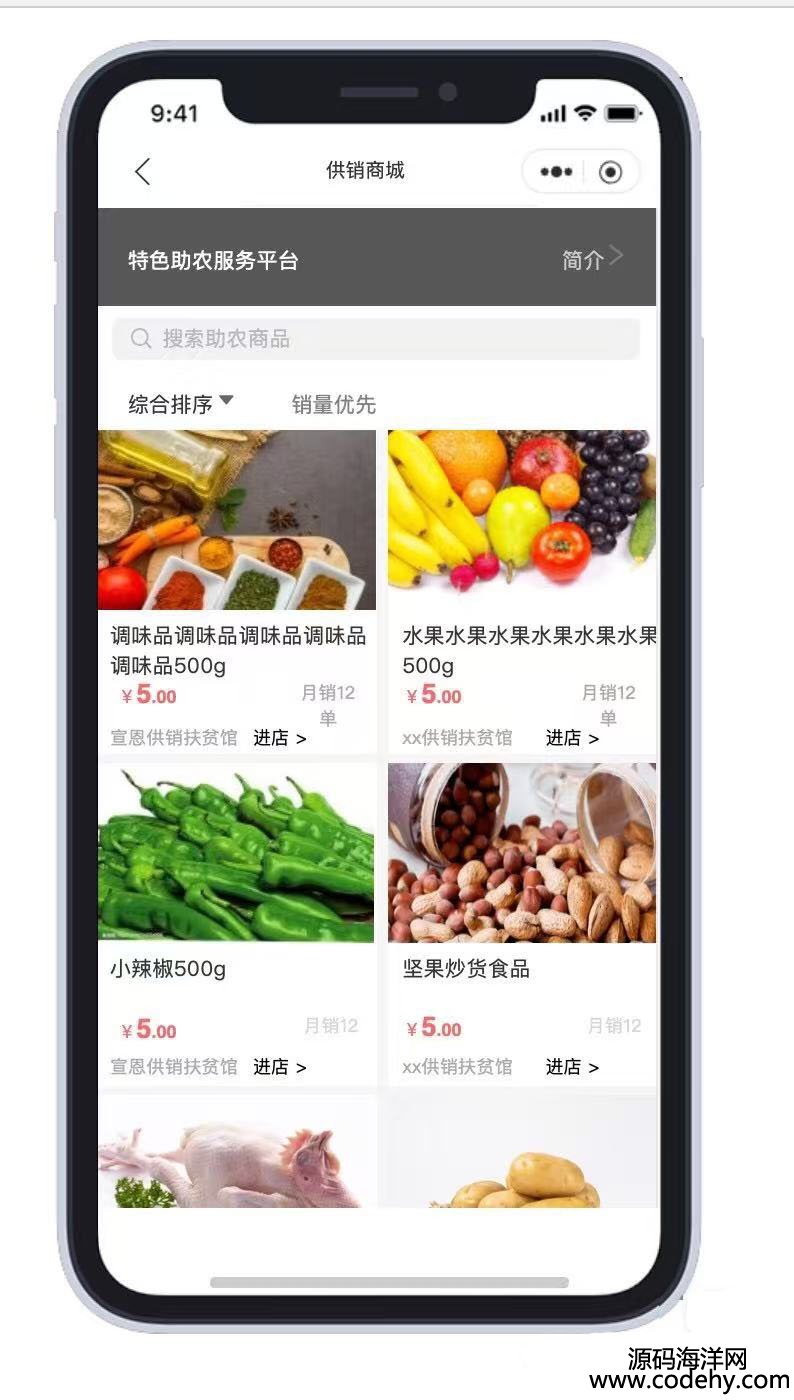
Task: Open the mini program's three-dot menu
Action: [x=556, y=172]
